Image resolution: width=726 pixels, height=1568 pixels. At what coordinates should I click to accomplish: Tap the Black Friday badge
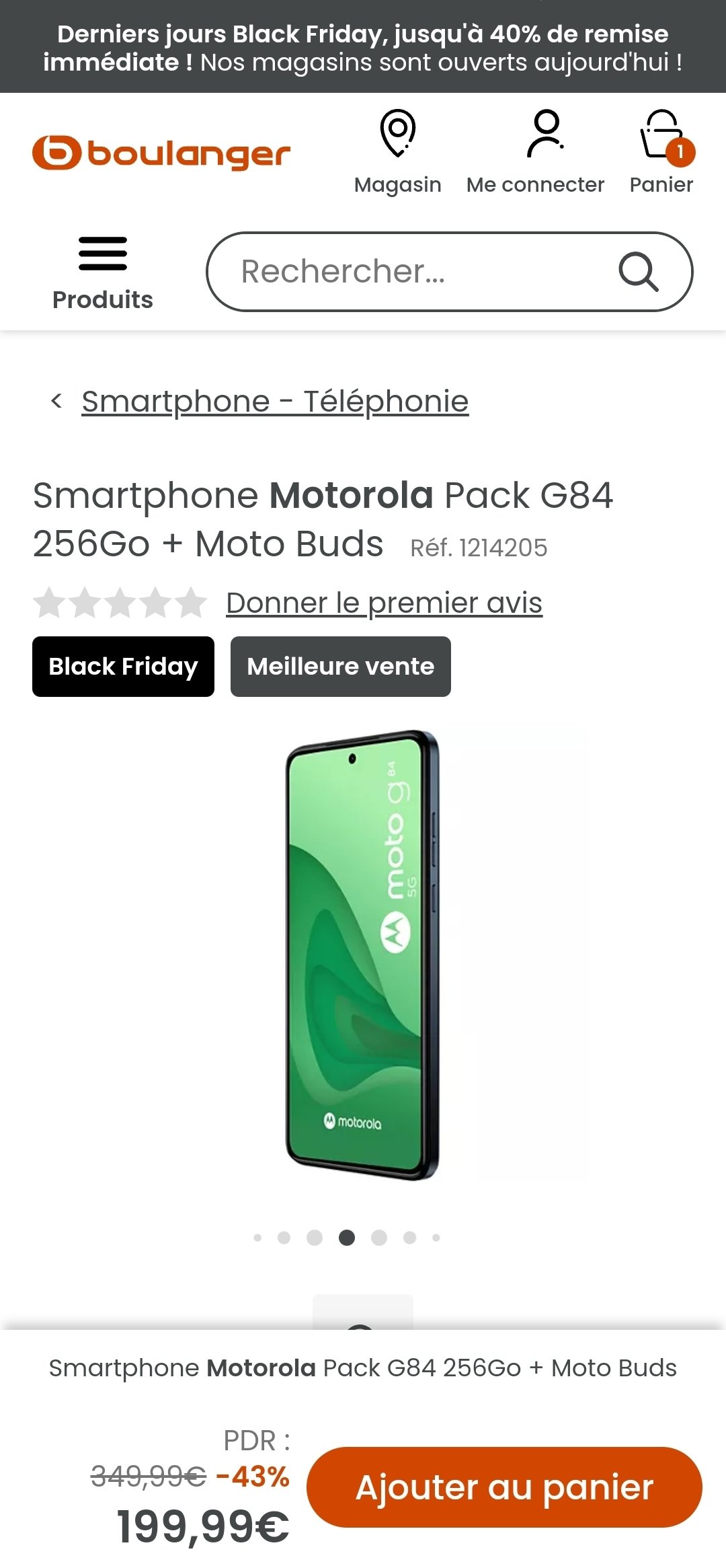[x=123, y=667]
